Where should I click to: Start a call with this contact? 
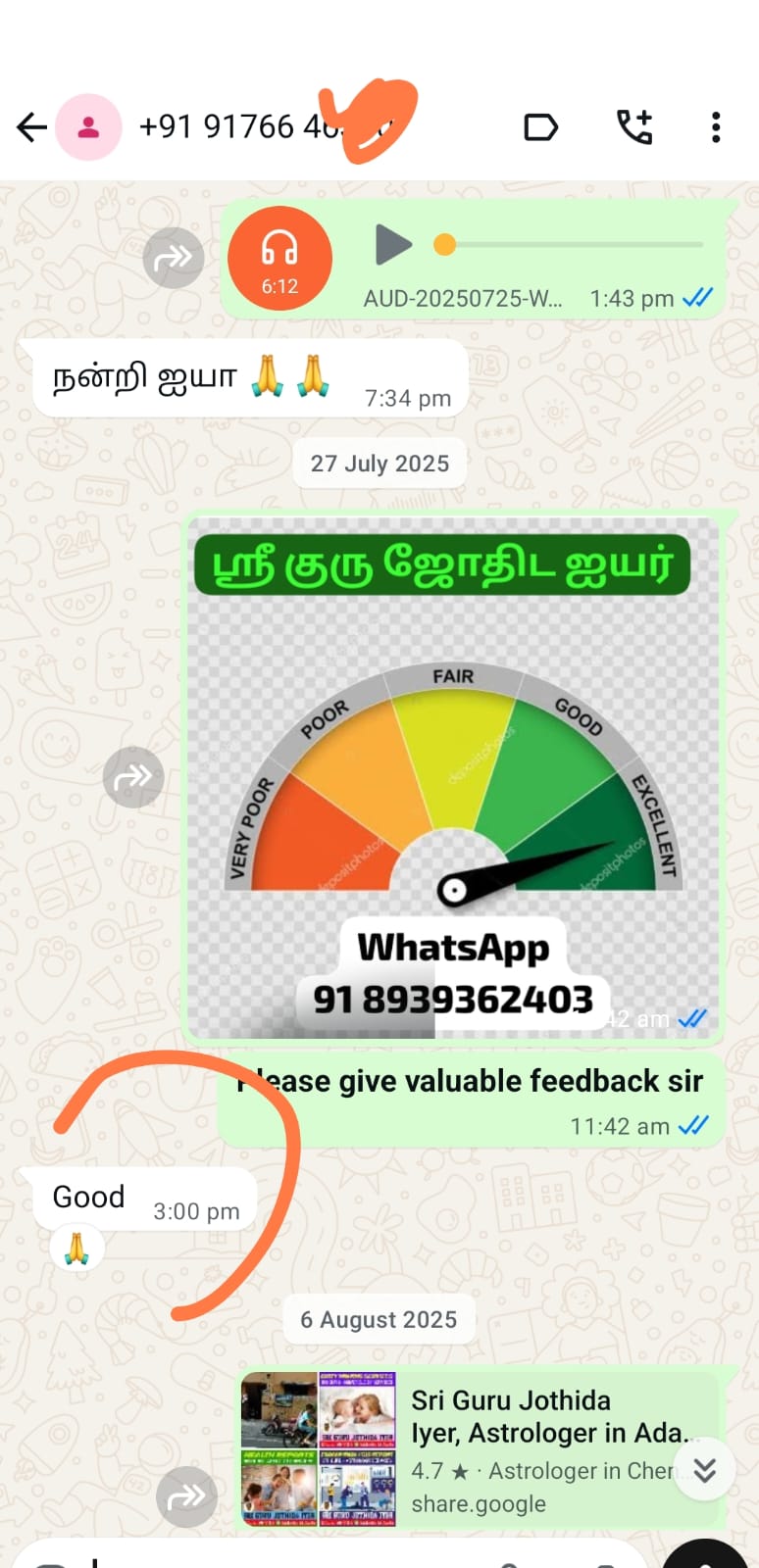pos(634,127)
